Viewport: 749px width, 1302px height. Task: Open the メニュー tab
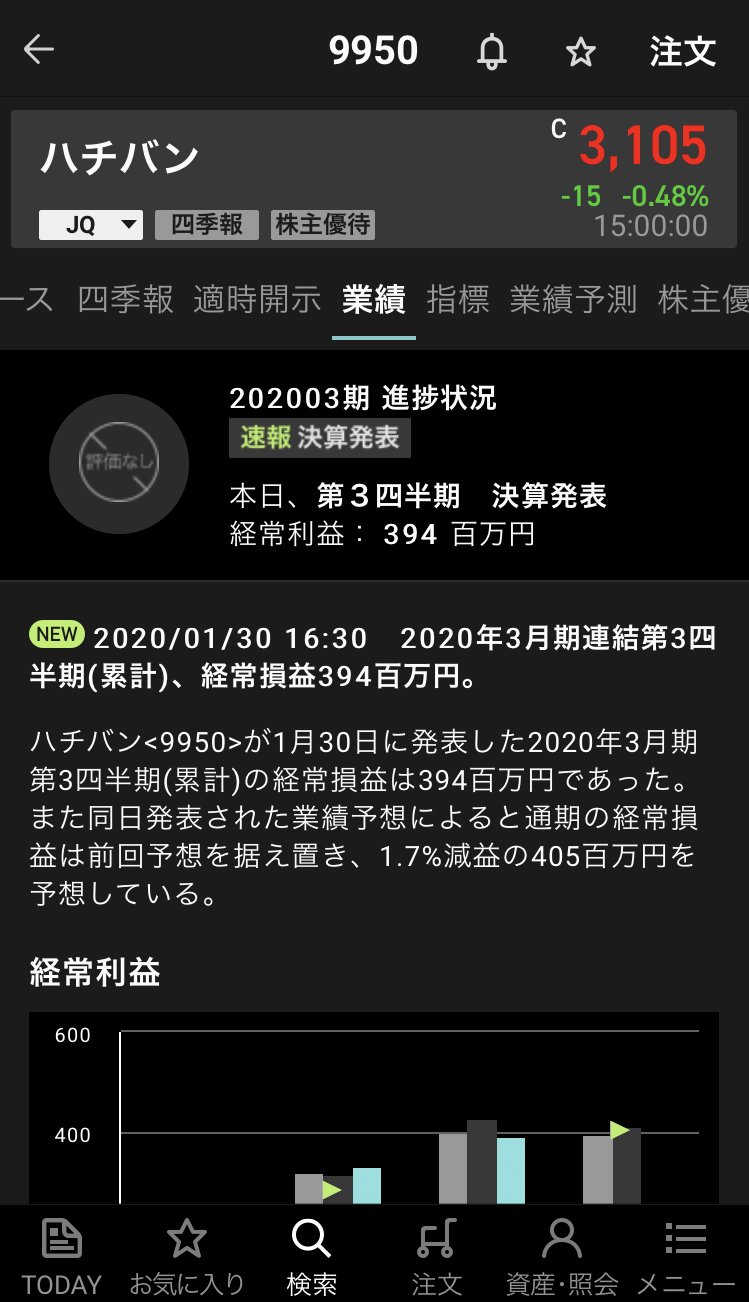point(686,1256)
